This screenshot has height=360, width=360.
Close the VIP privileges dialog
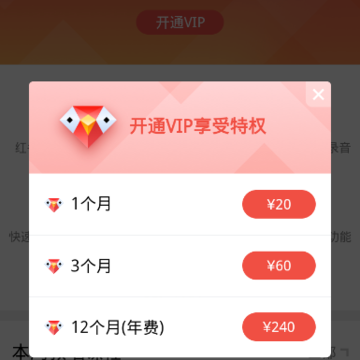coord(318,95)
